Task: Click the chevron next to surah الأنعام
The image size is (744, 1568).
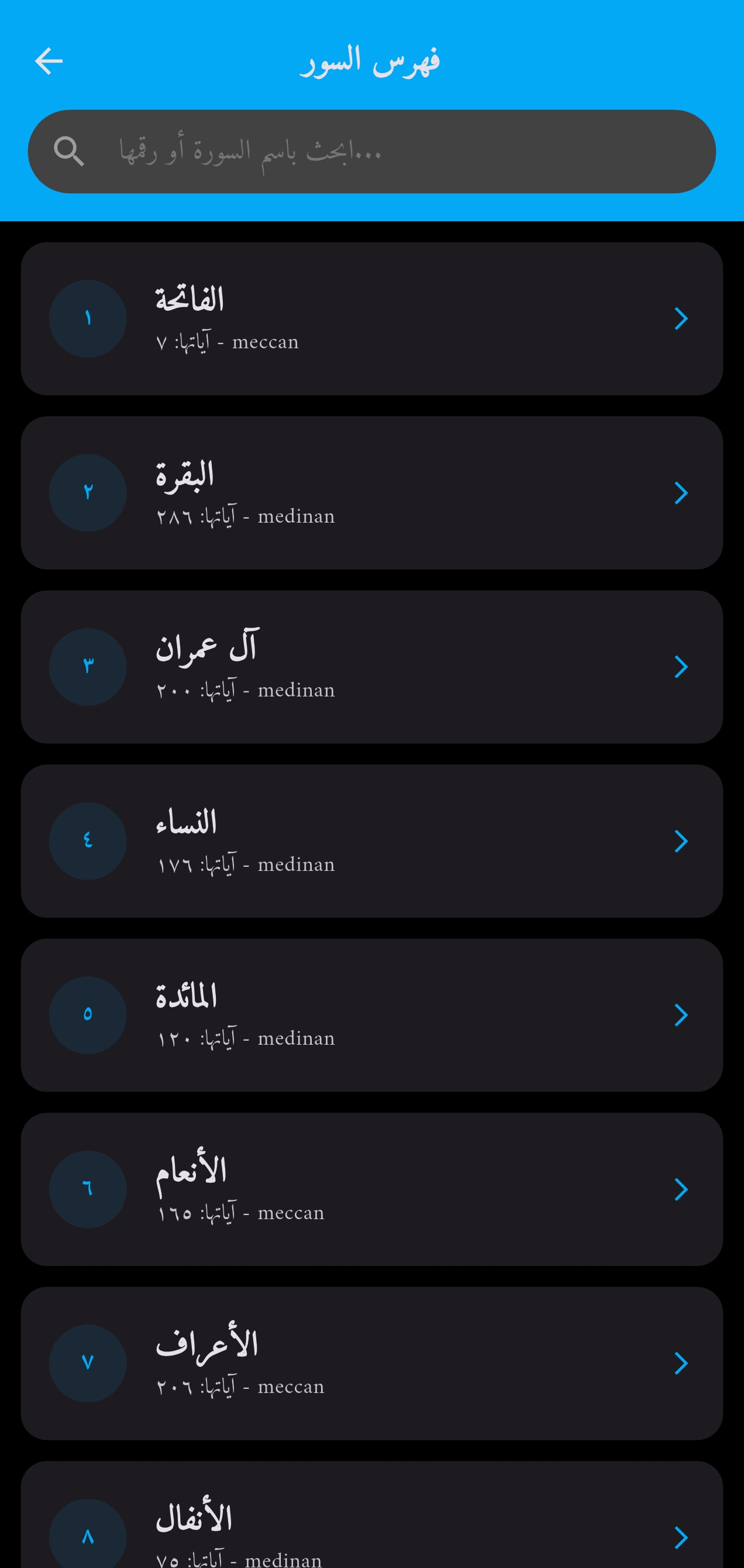Action: coord(681,1189)
